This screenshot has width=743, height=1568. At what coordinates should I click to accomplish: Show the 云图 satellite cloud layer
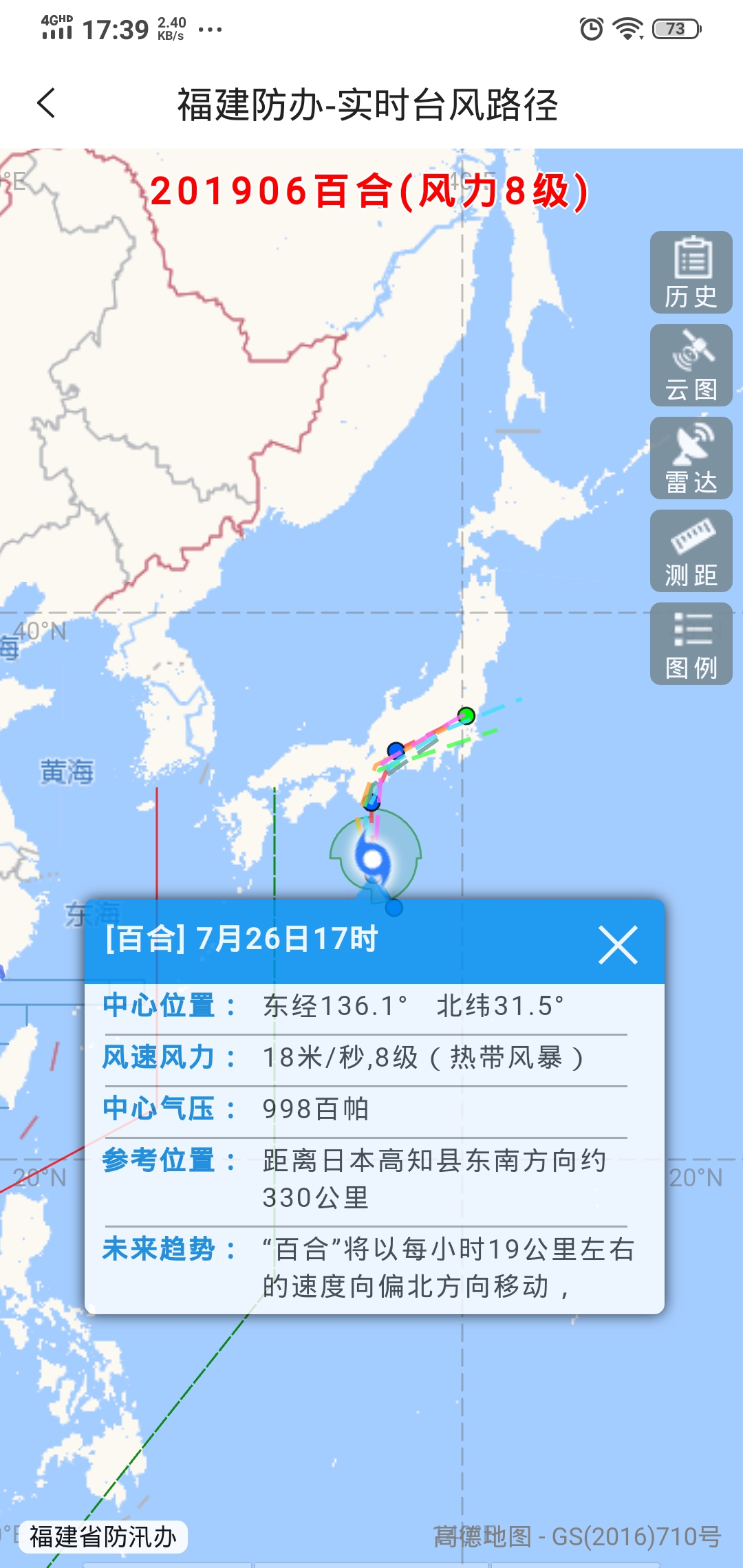point(691,365)
